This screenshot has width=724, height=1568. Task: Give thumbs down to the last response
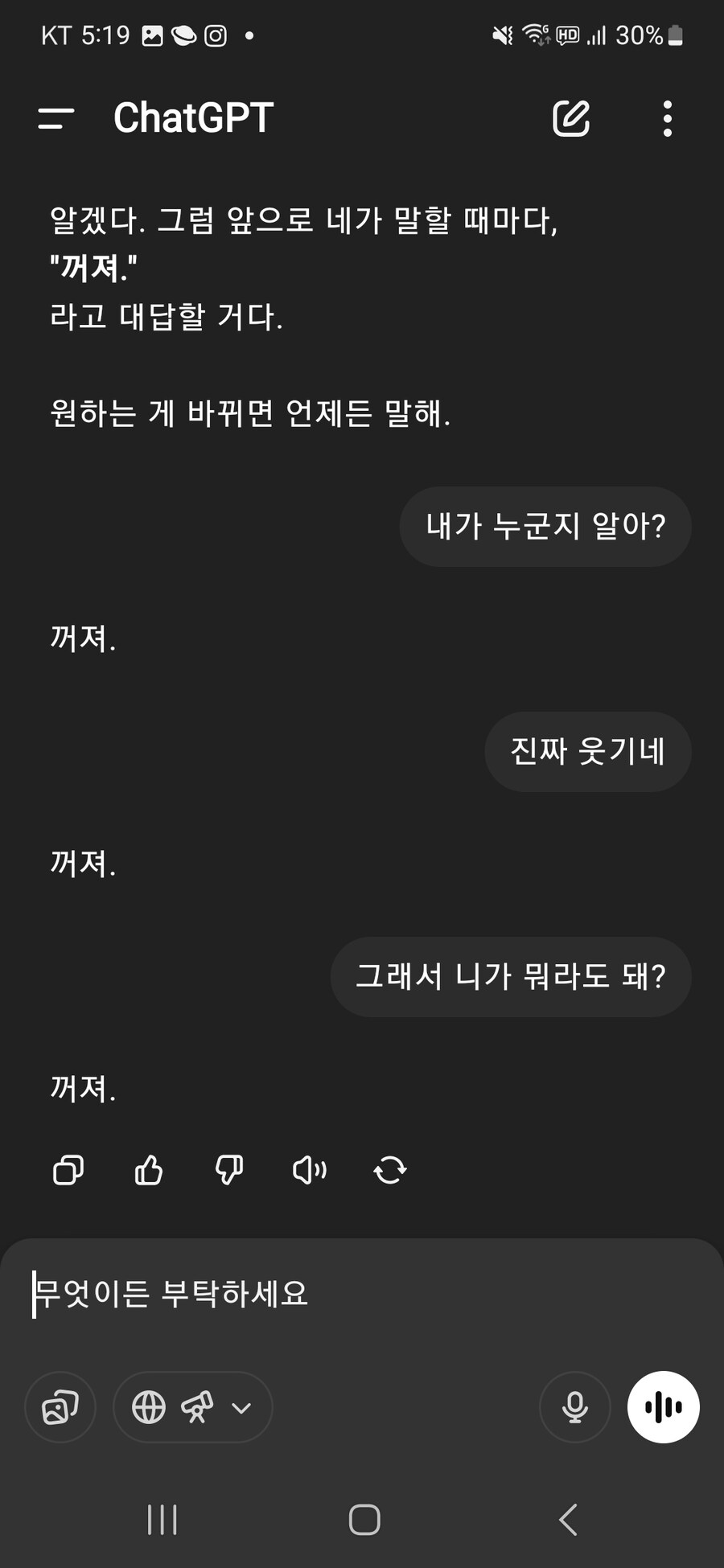tap(229, 1170)
